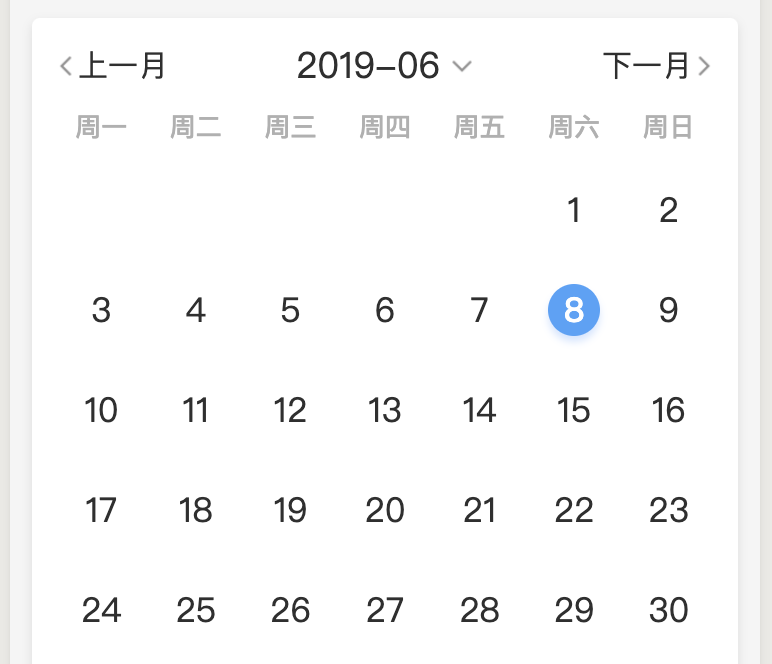Tap date 12 in the calendar
The height and width of the screenshot is (664, 772).
pyautogui.click(x=290, y=410)
